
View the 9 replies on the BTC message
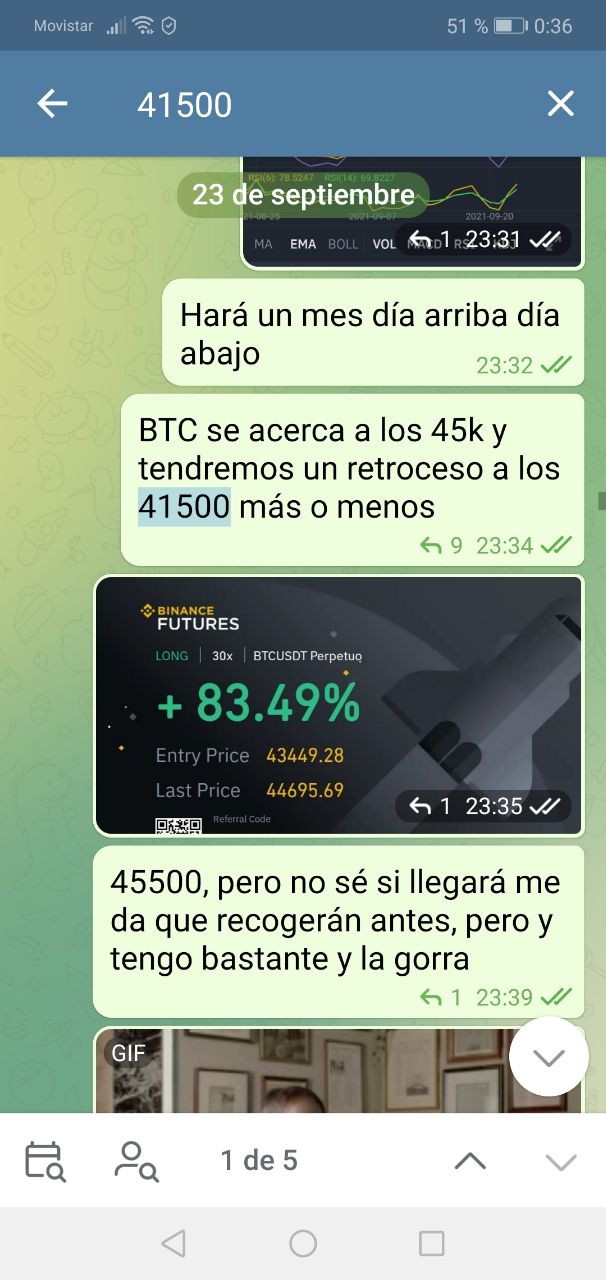tap(442, 546)
